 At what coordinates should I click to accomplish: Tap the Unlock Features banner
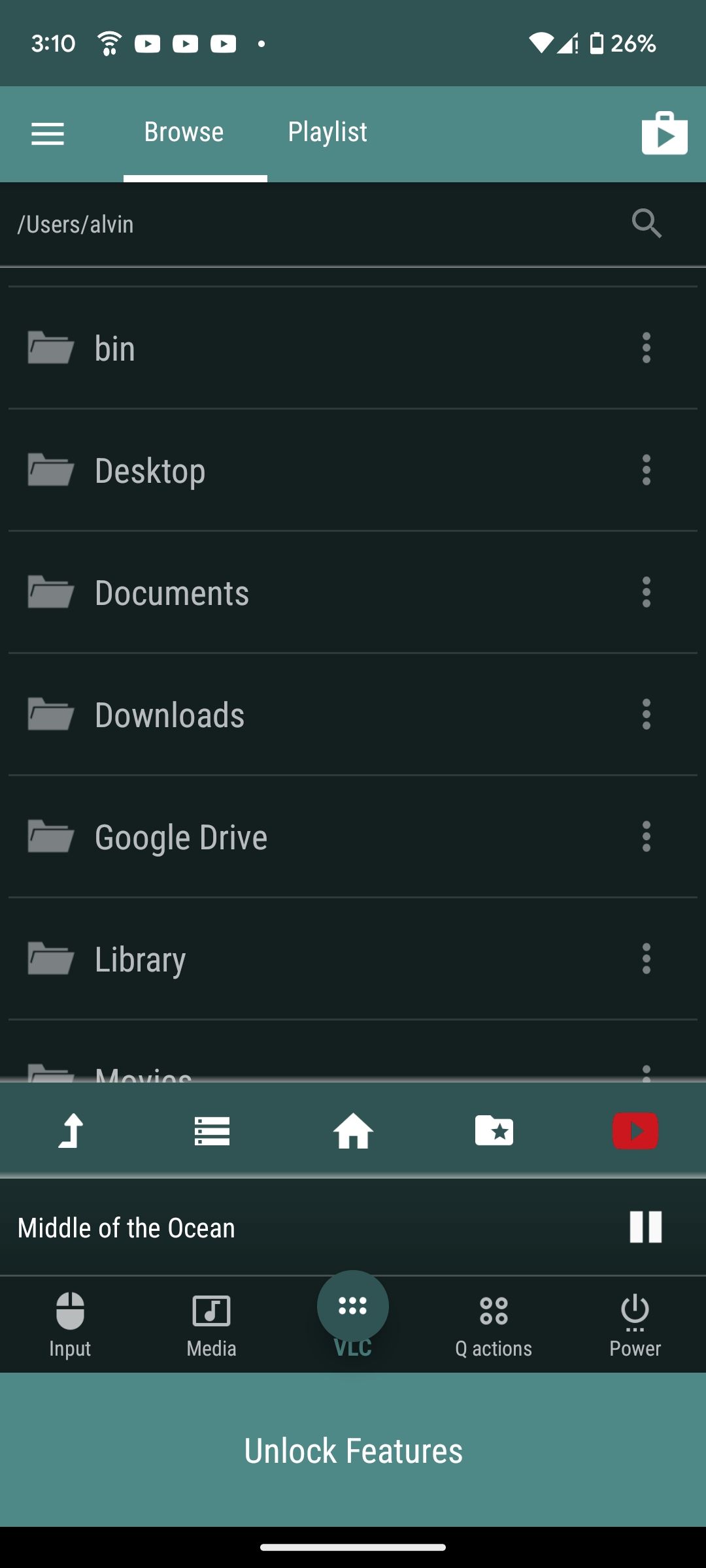tap(353, 1450)
